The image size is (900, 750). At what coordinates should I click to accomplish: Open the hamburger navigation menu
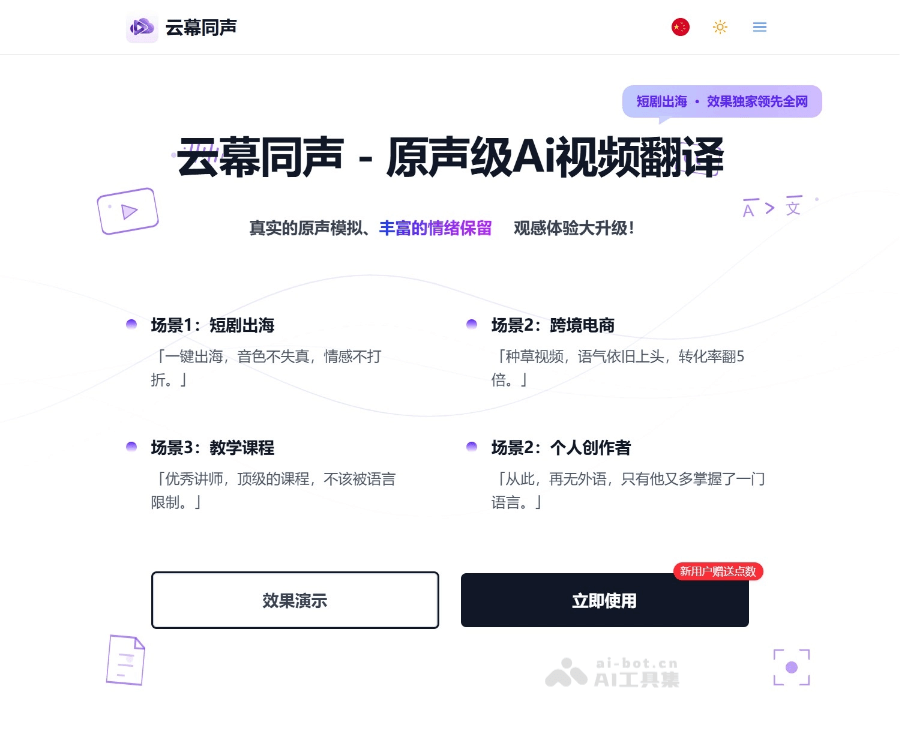point(760,27)
